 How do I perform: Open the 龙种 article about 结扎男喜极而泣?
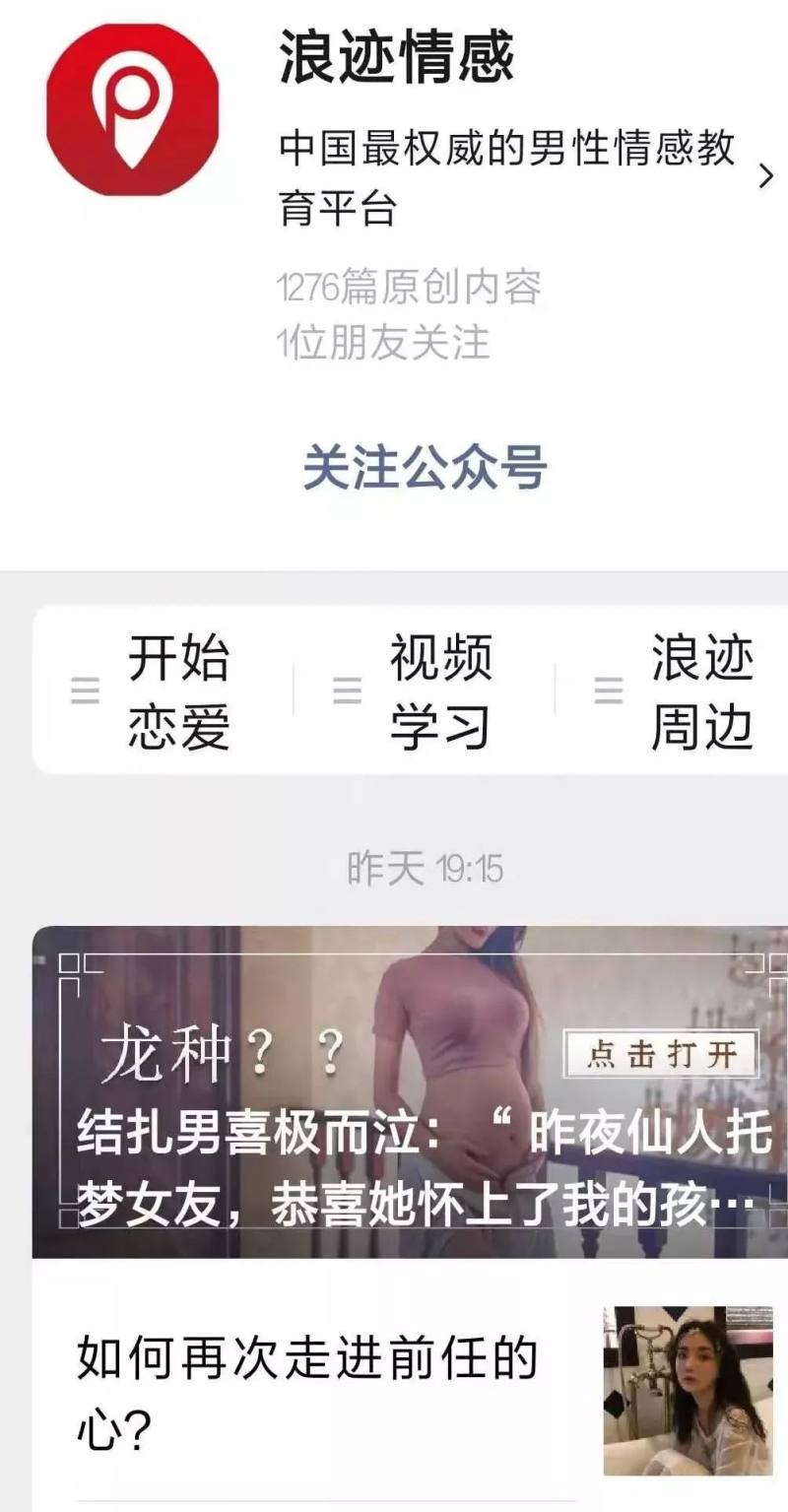(x=410, y=1091)
